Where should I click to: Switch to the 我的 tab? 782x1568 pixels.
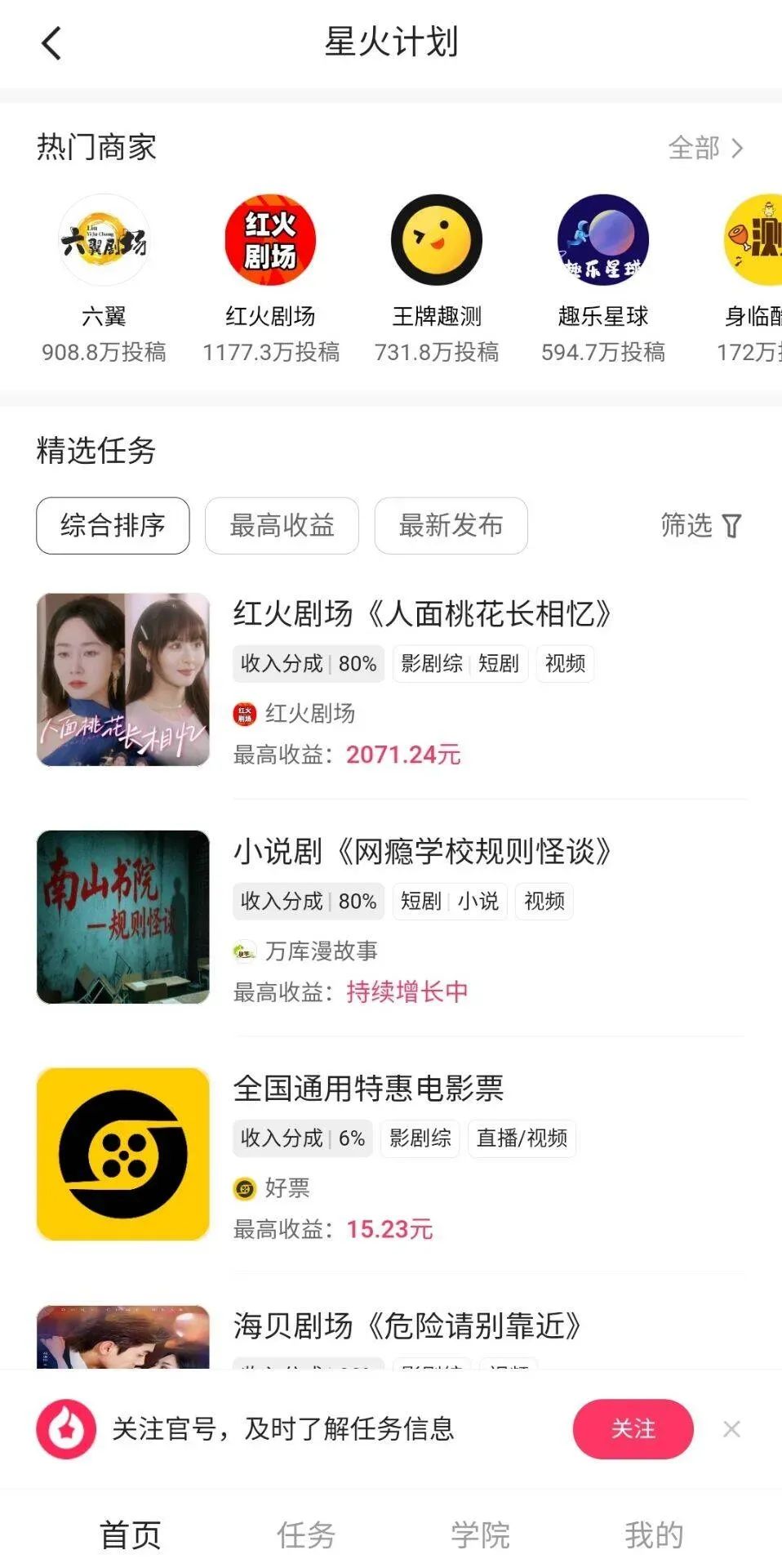654,1535
